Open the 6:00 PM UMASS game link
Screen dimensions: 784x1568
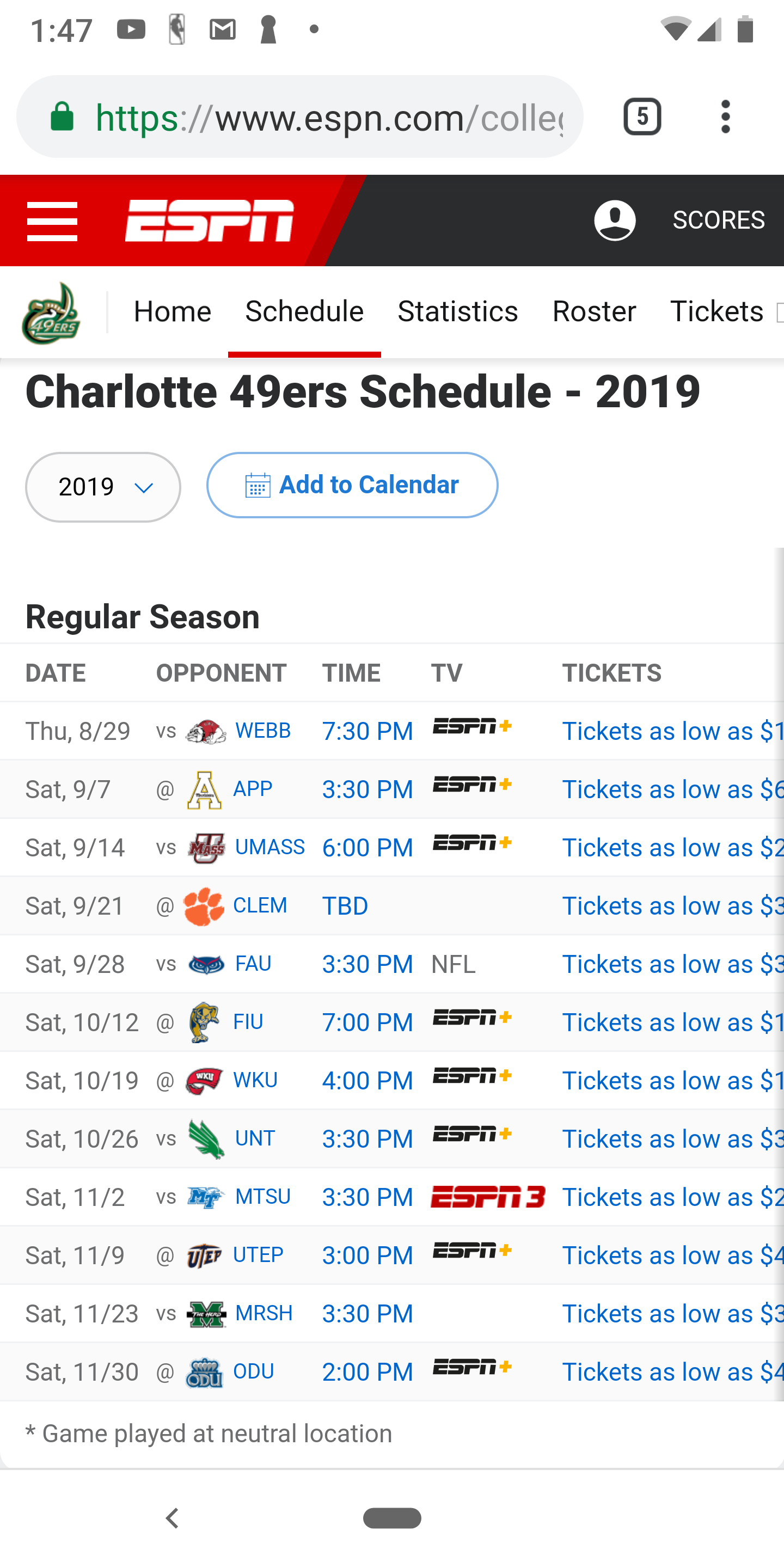[367, 848]
